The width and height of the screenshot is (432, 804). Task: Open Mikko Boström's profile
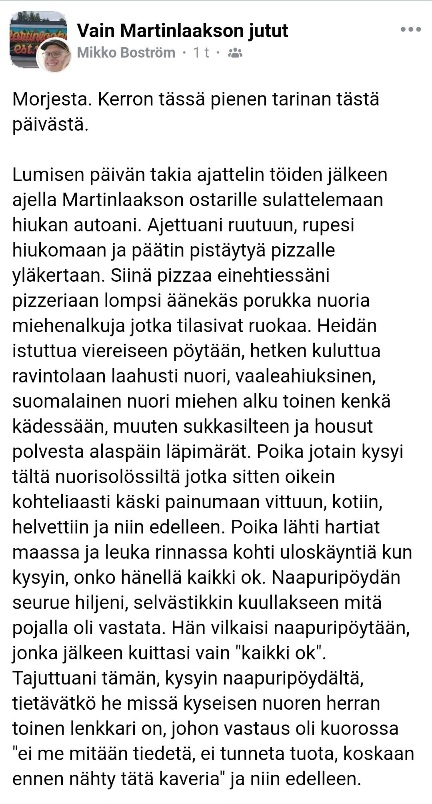click(126, 53)
